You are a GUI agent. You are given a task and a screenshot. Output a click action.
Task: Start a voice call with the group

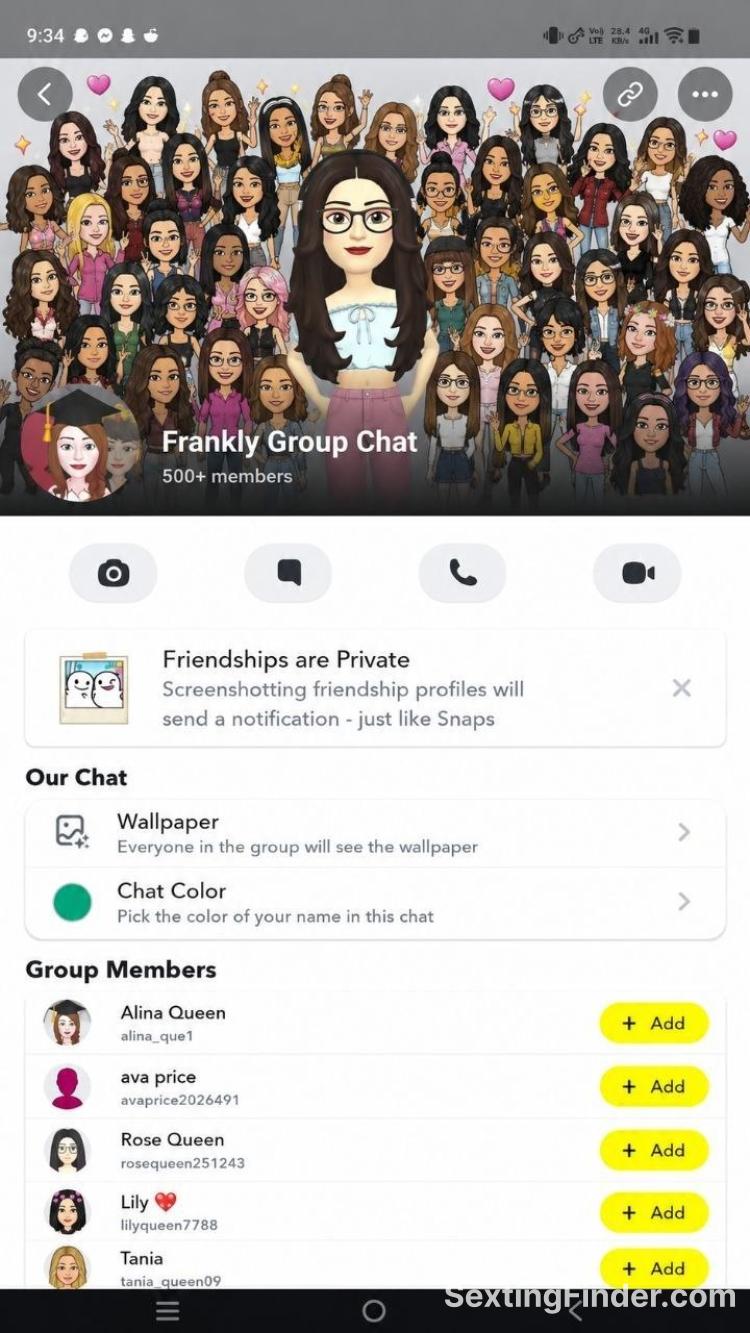462,573
